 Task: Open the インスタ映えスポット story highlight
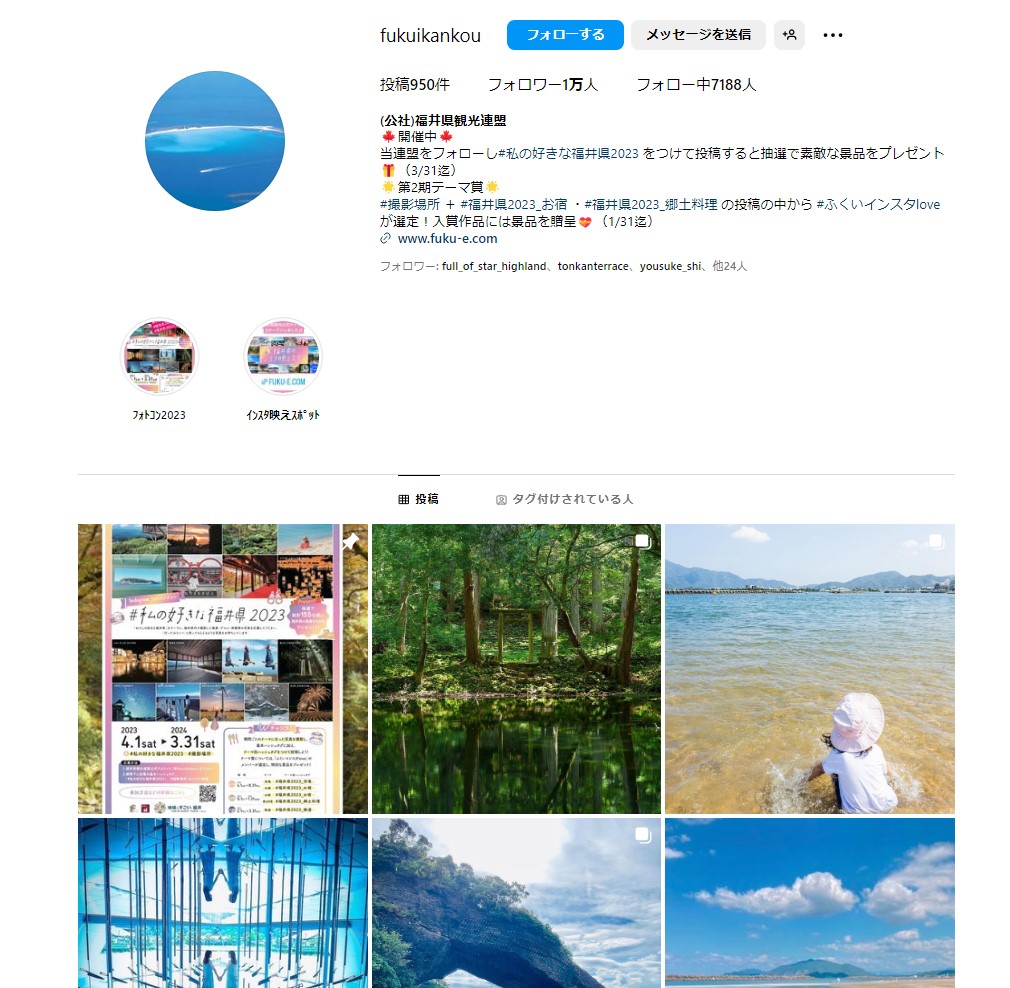click(x=283, y=358)
